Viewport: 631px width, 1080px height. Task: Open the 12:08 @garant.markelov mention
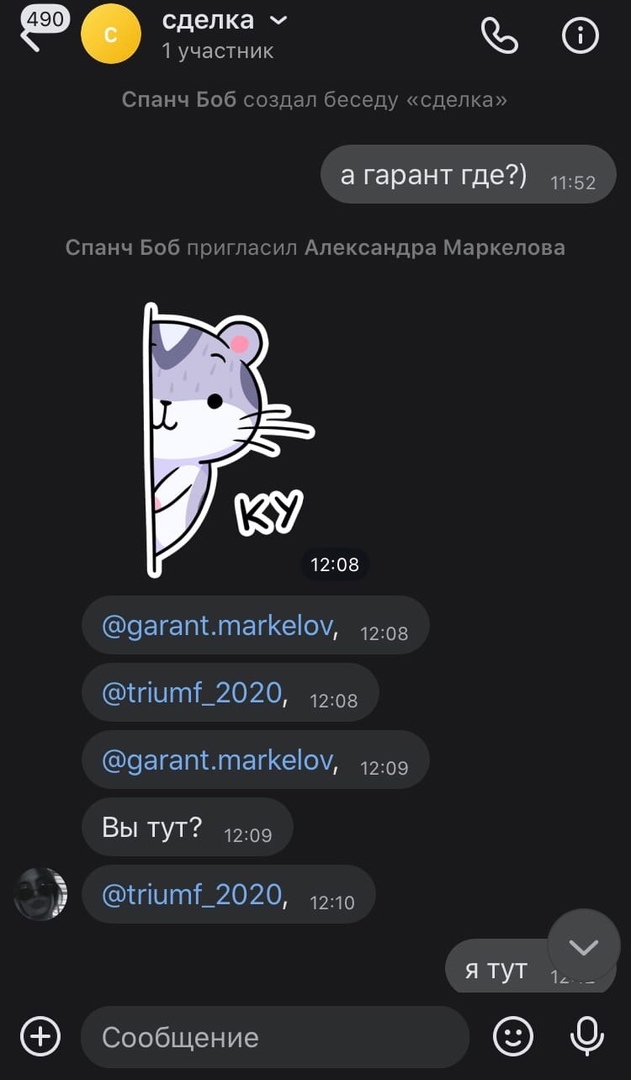coord(217,626)
